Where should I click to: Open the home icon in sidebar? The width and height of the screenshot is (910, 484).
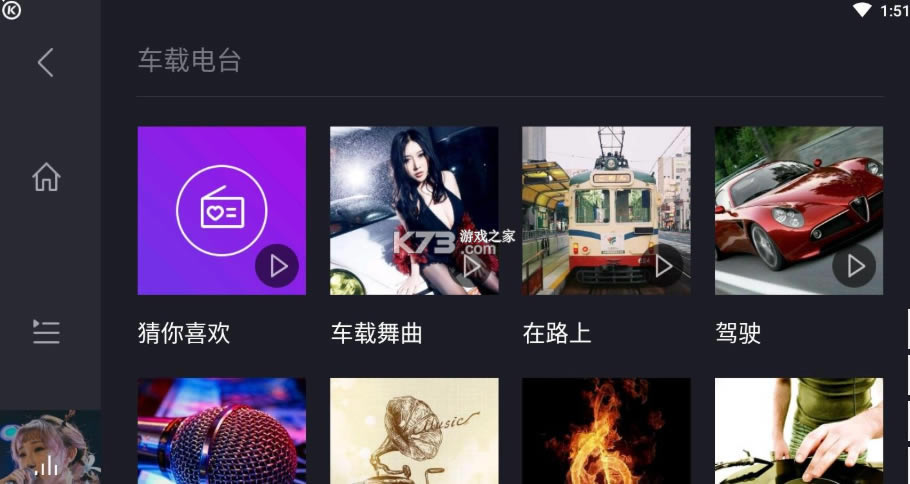[46, 177]
